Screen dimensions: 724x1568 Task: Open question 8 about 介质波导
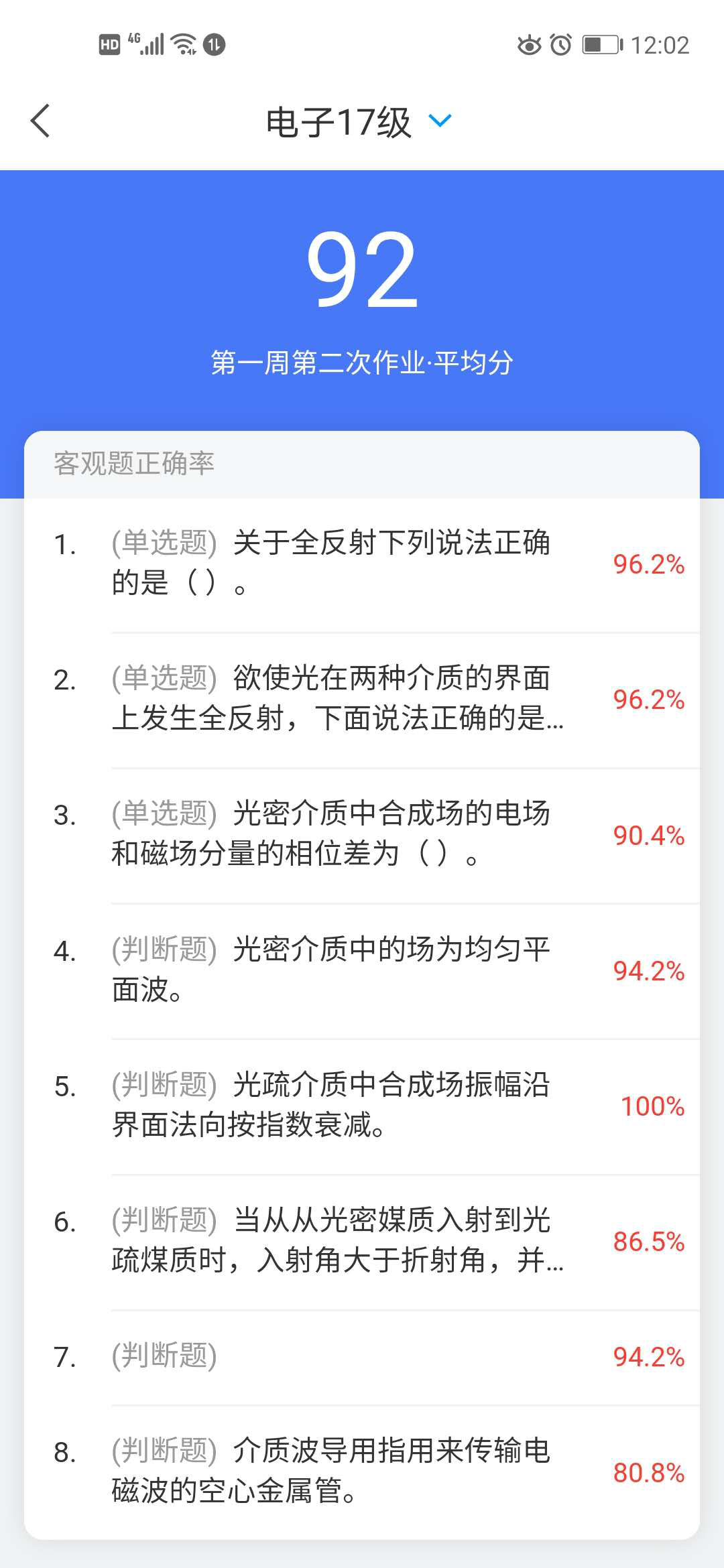point(362,1472)
